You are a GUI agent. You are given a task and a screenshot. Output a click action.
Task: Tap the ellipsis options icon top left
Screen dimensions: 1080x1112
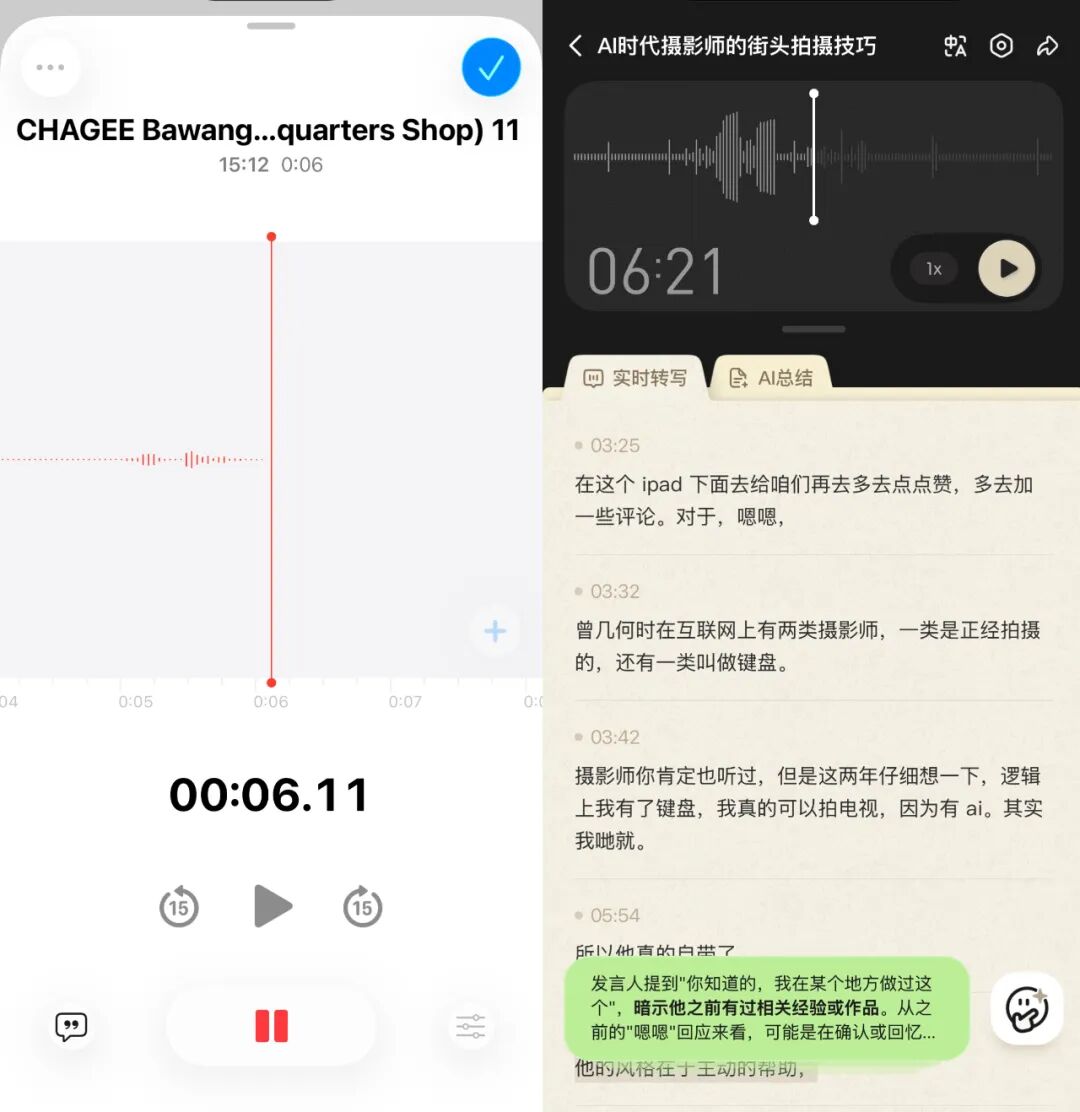click(x=51, y=67)
